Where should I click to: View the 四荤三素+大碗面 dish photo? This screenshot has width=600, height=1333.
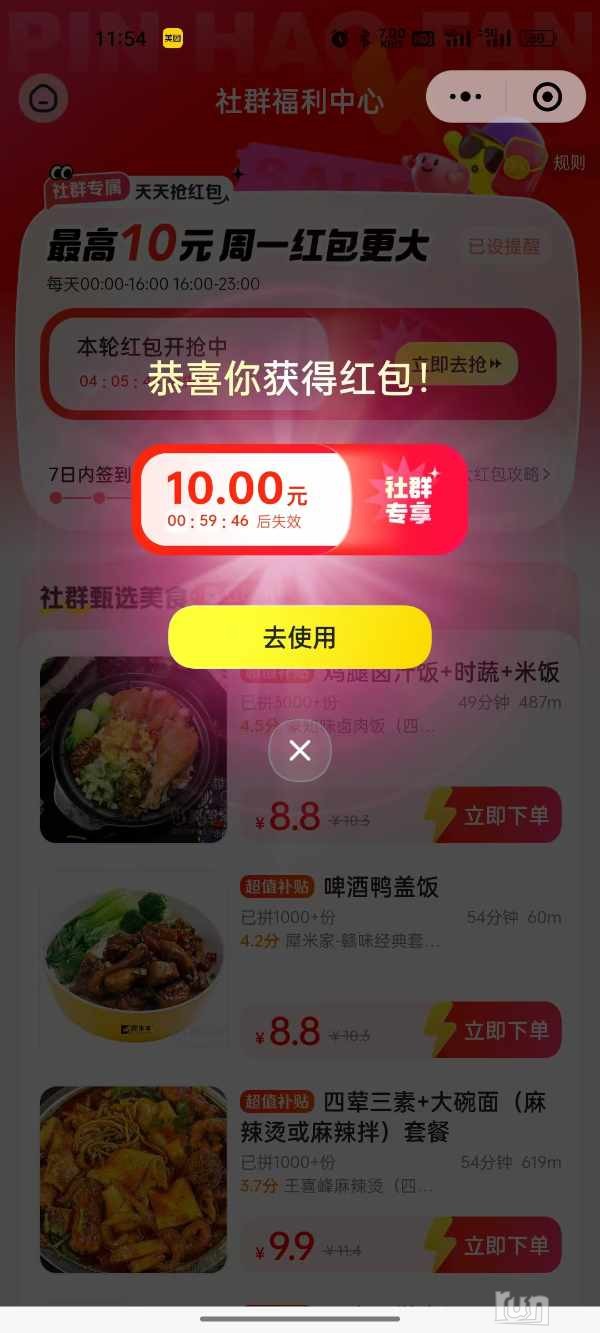click(133, 1180)
